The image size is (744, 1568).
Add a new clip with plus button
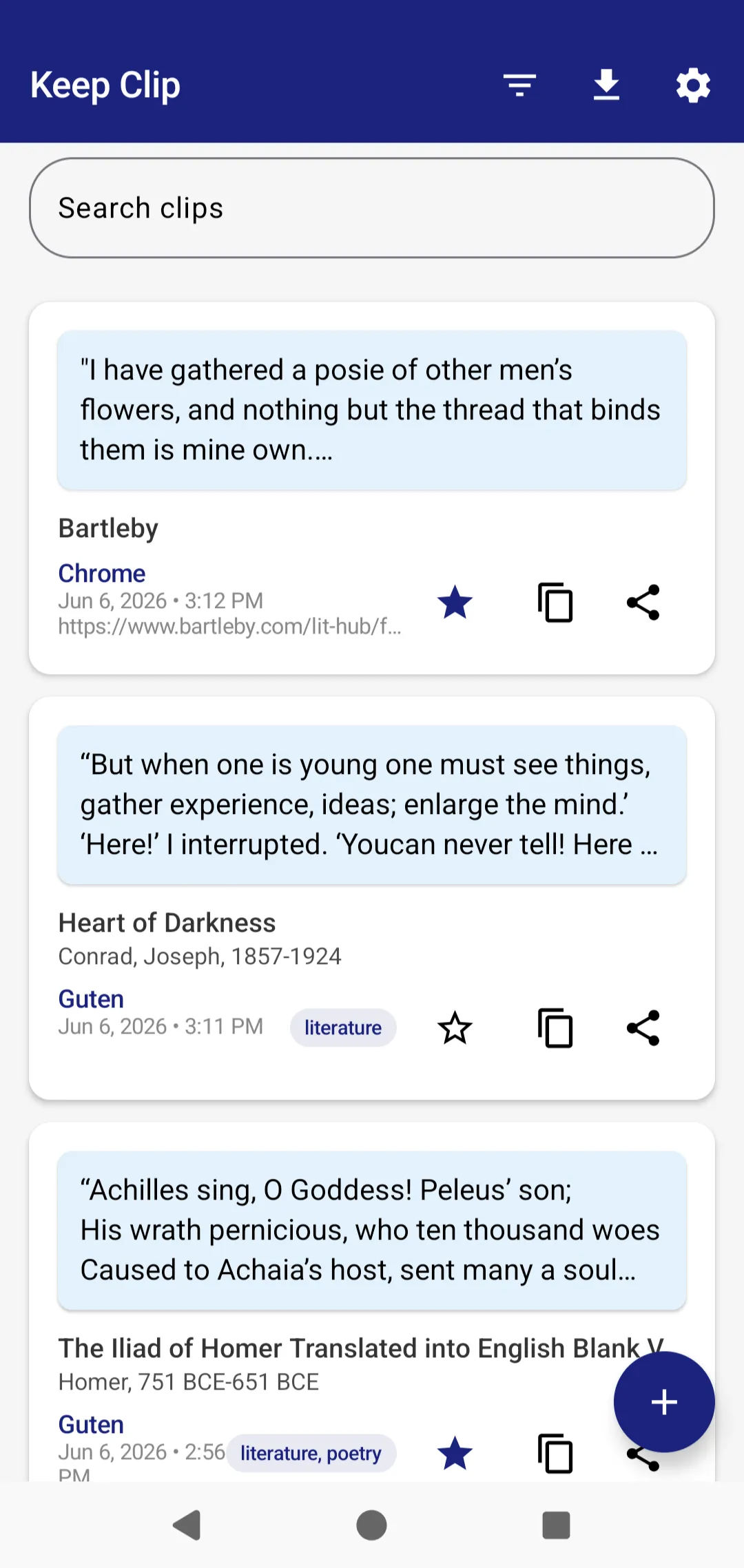coord(664,1402)
